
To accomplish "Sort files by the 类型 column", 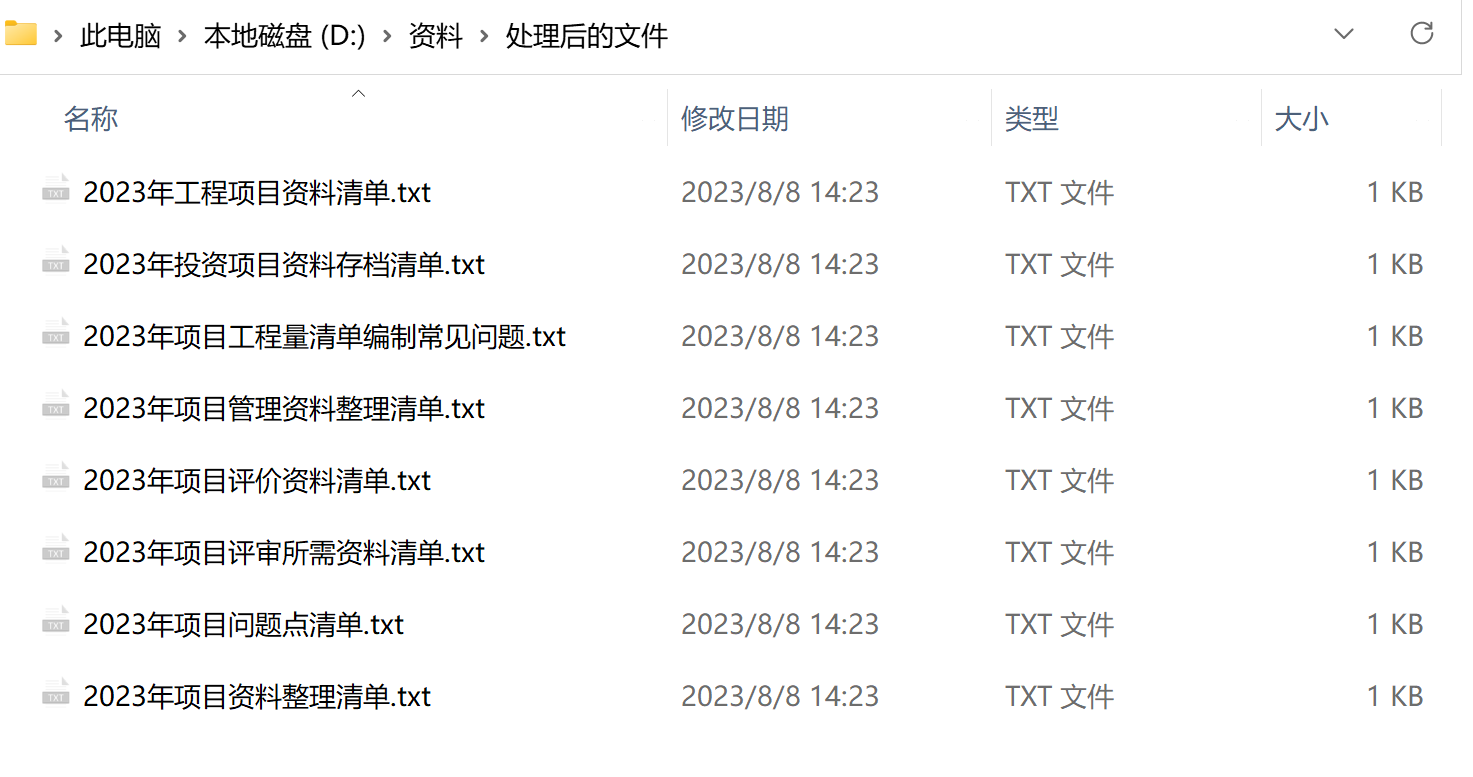I will click(x=1031, y=119).
